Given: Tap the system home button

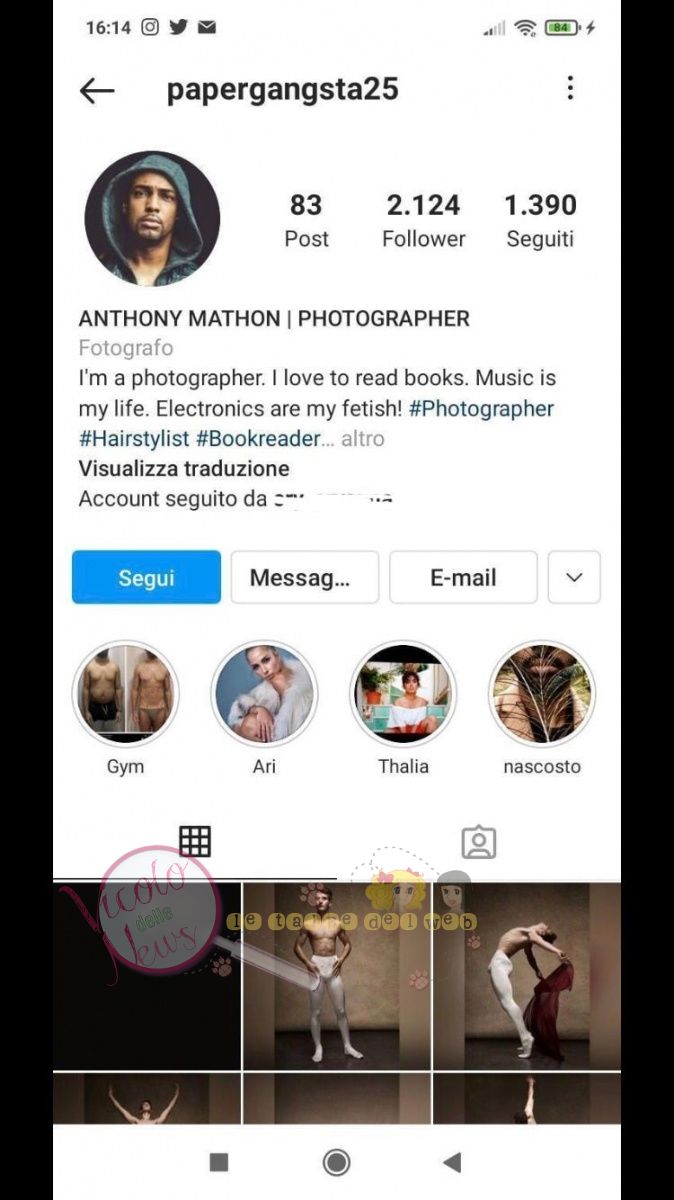Looking at the screenshot, I should [337, 1161].
